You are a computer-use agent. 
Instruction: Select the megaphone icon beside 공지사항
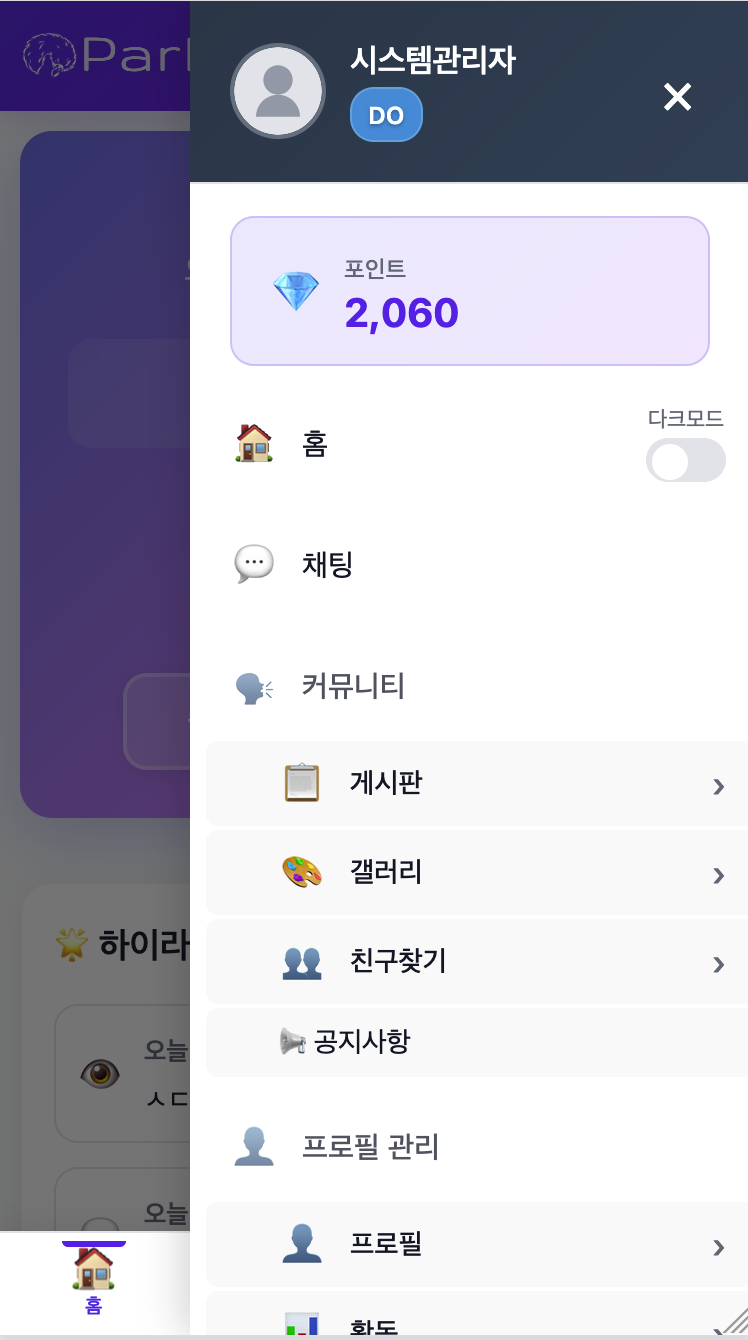[292, 1041]
